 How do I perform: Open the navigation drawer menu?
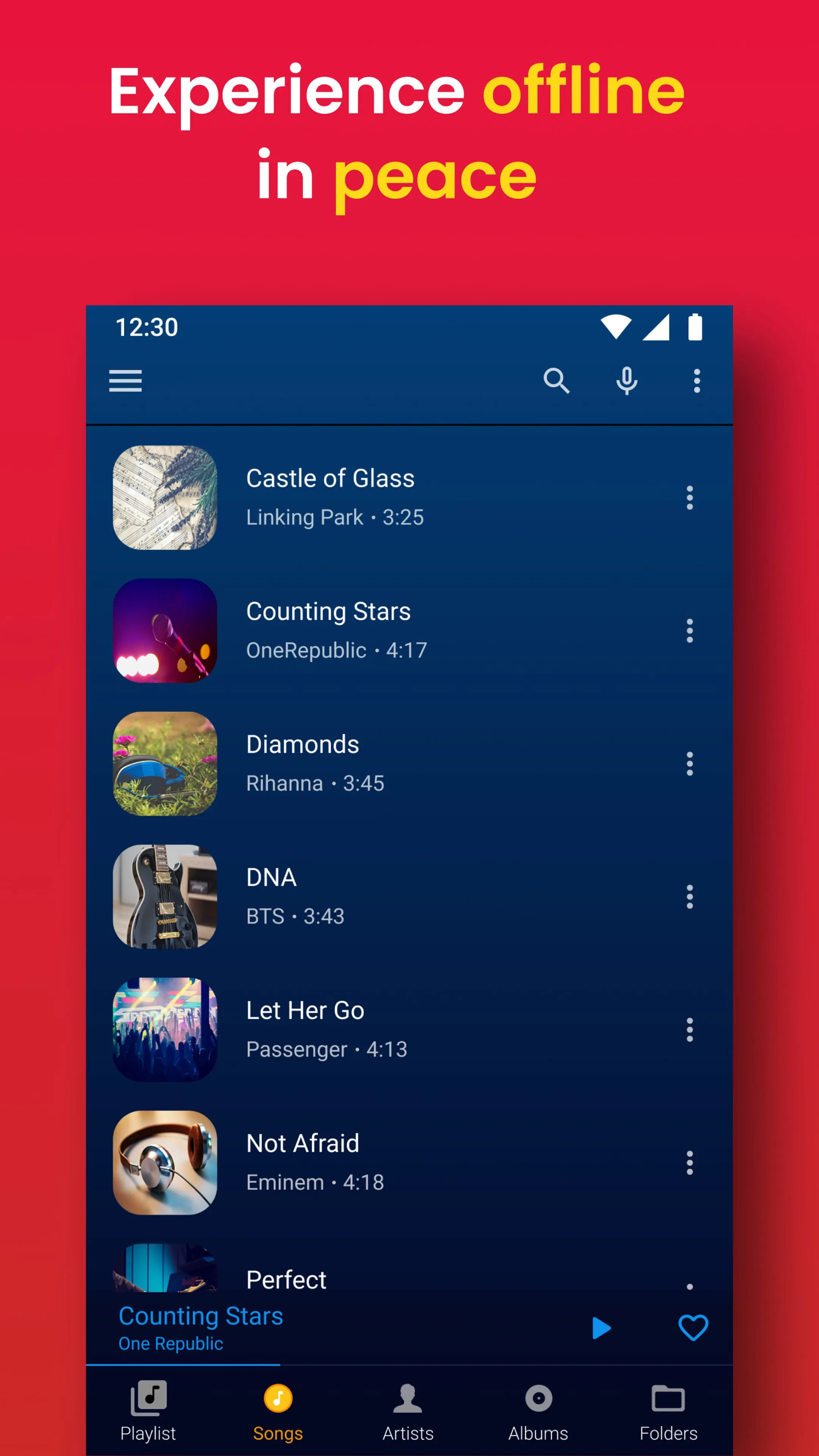(126, 380)
